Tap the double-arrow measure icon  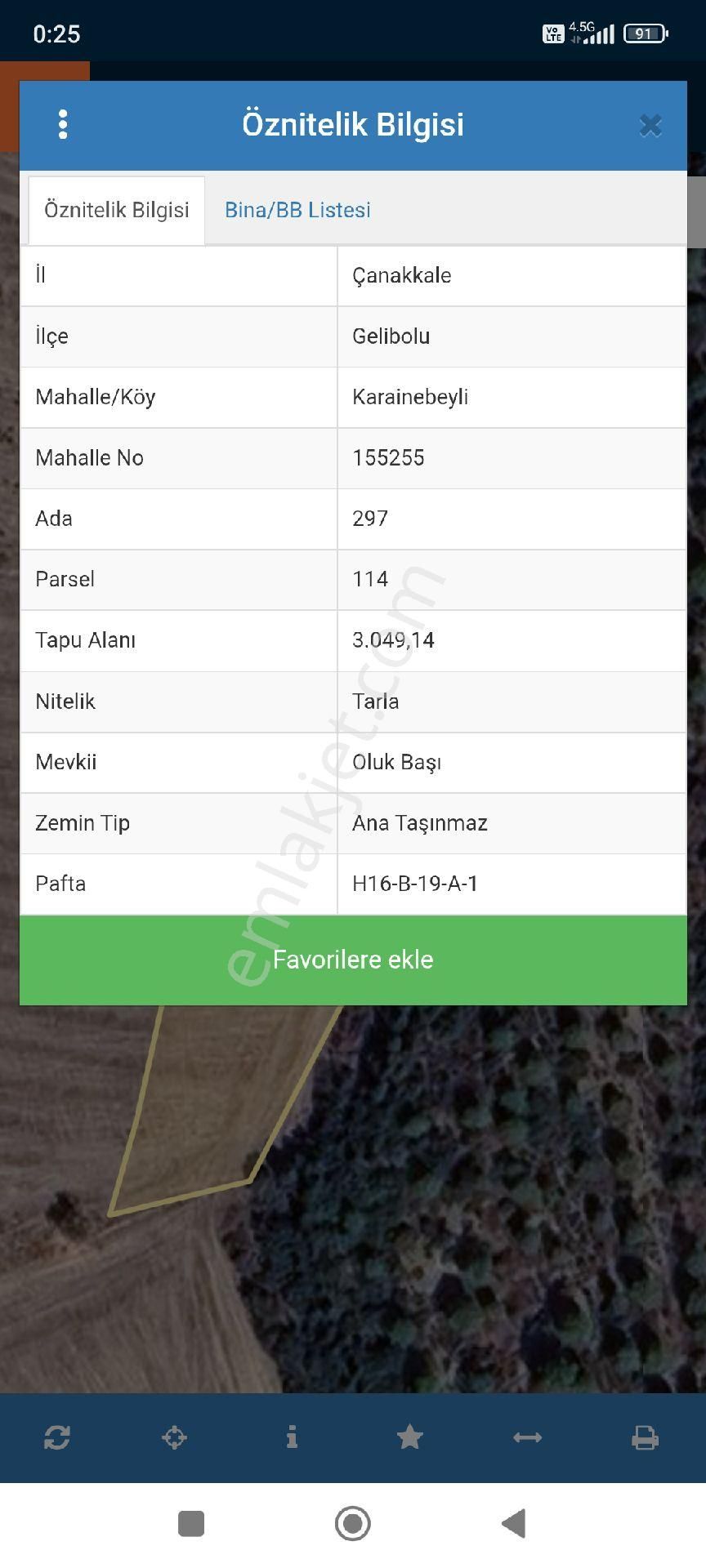tap(527, 1437)
